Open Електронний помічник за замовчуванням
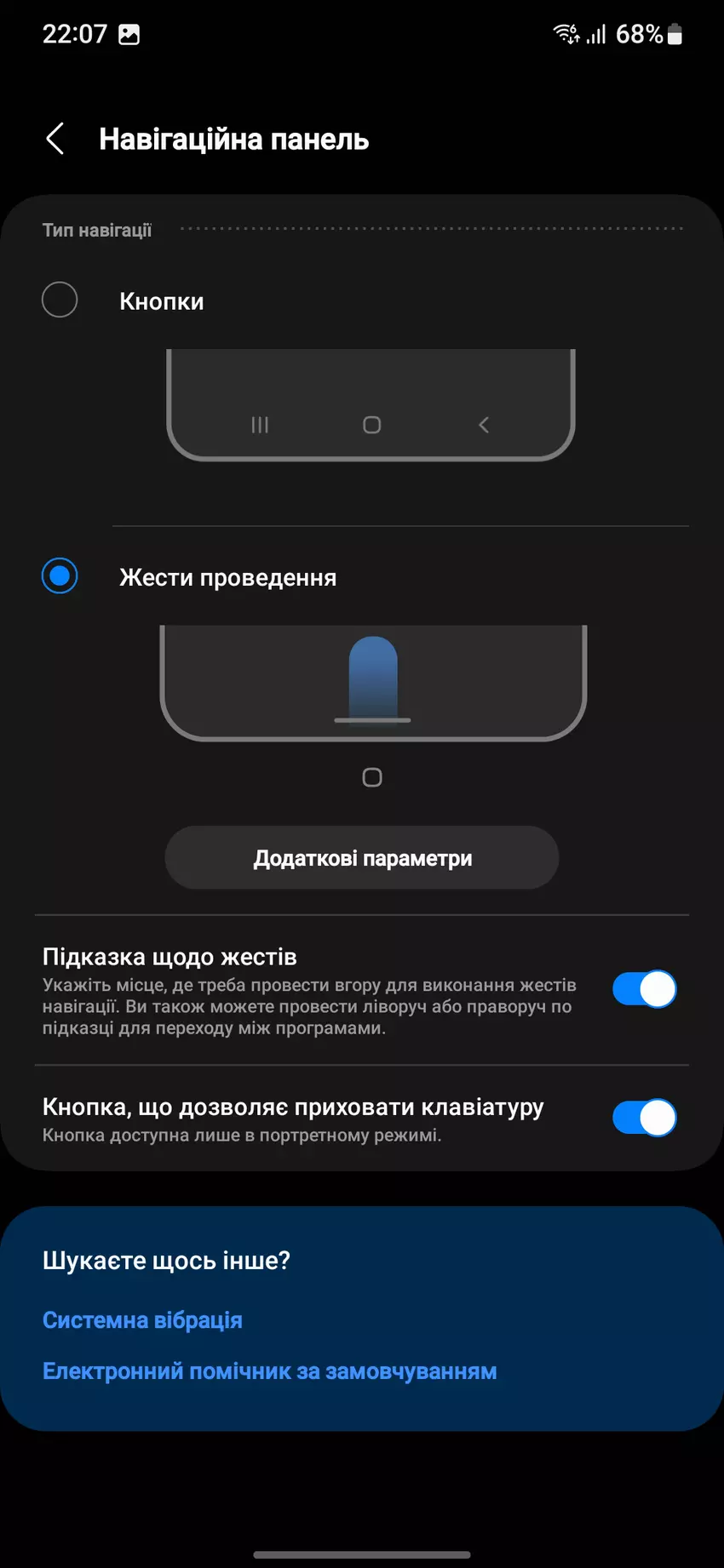The height and width of the screenshot is (1568, 724). (269, 1371)
